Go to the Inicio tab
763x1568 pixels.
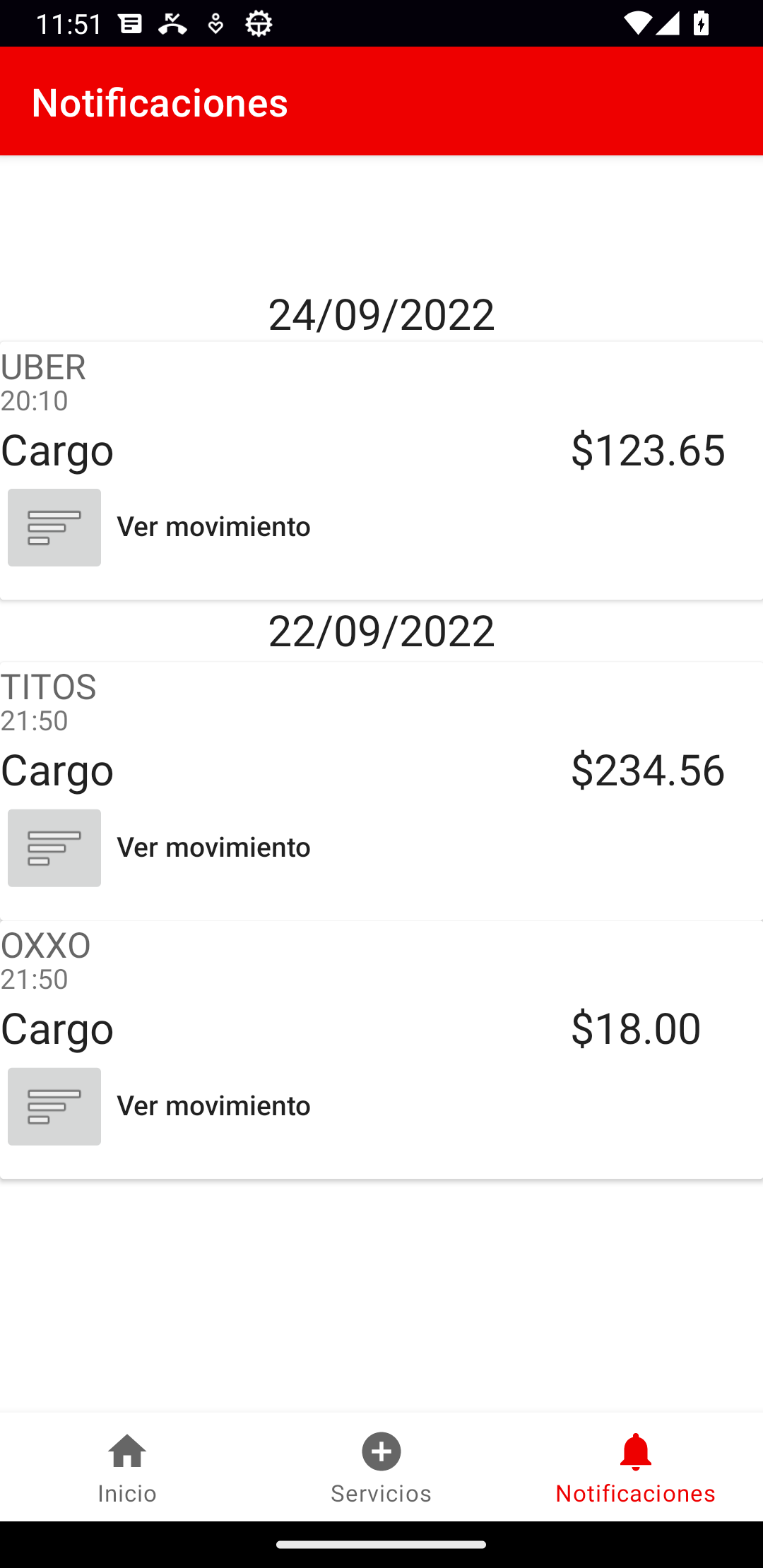coord(127,1468)
